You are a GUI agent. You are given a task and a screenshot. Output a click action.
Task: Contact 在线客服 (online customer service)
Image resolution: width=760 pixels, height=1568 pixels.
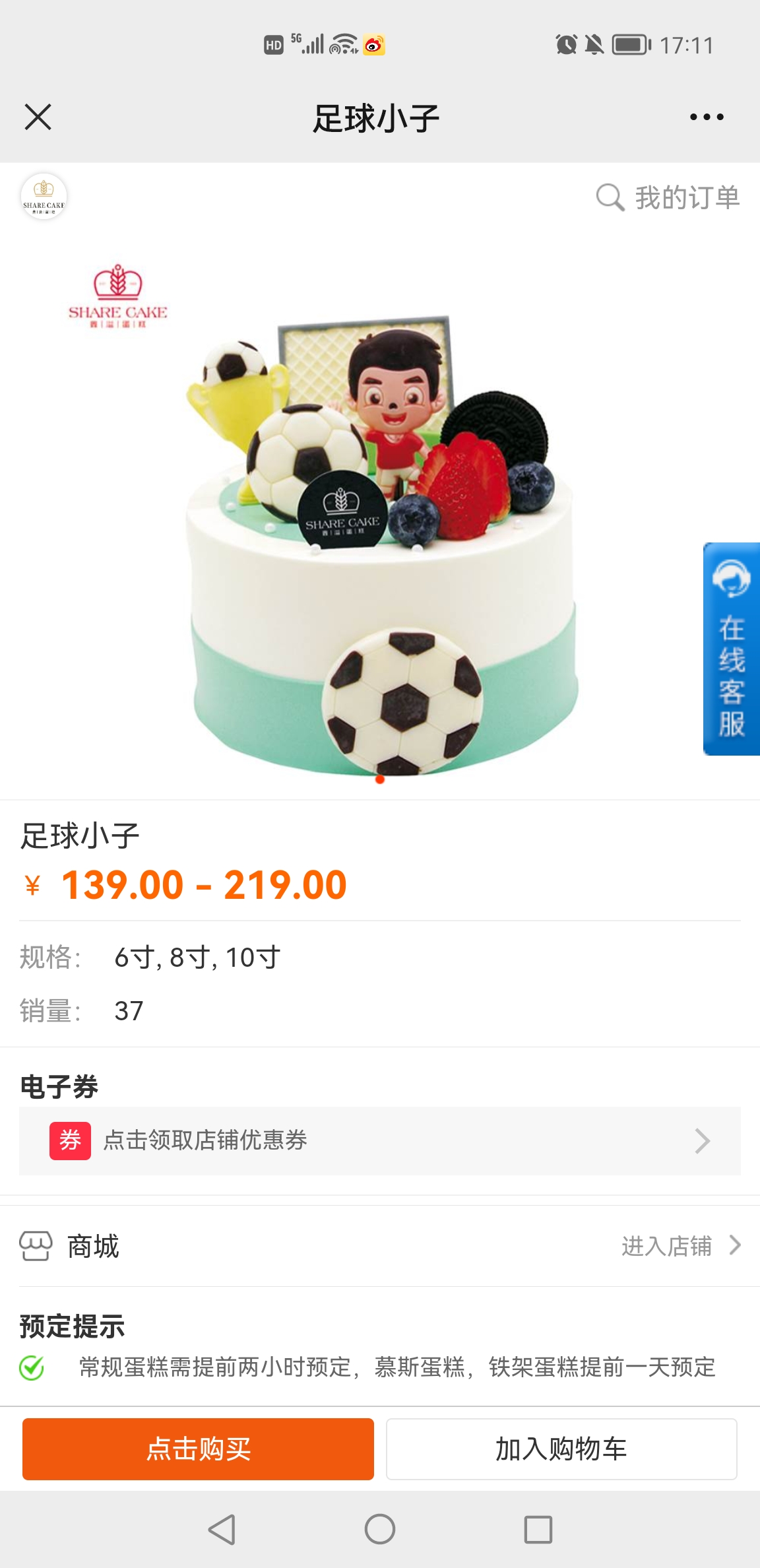[x=731, y=649]
